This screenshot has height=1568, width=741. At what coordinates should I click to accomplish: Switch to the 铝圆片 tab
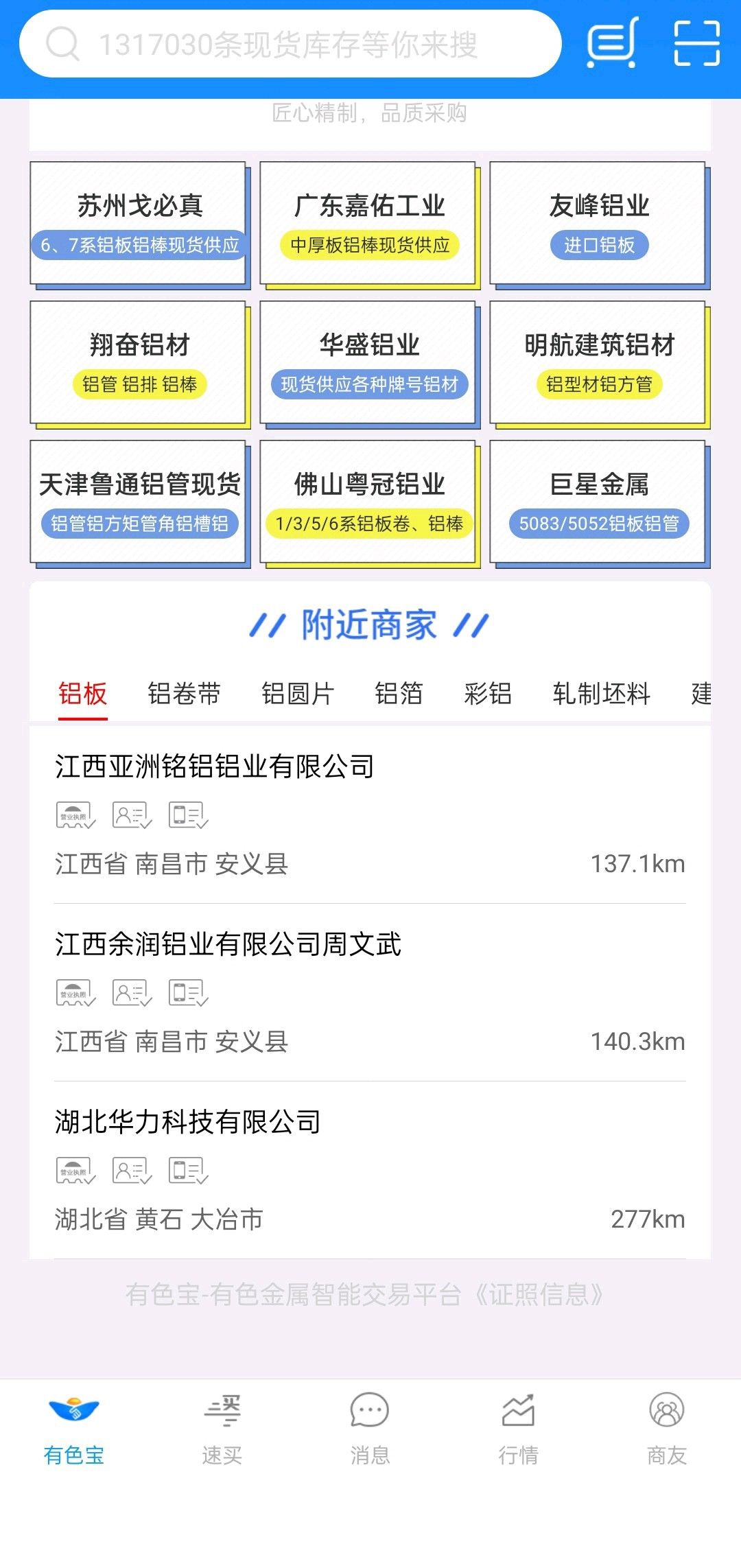pyautogui.click(x=297, y=693)
